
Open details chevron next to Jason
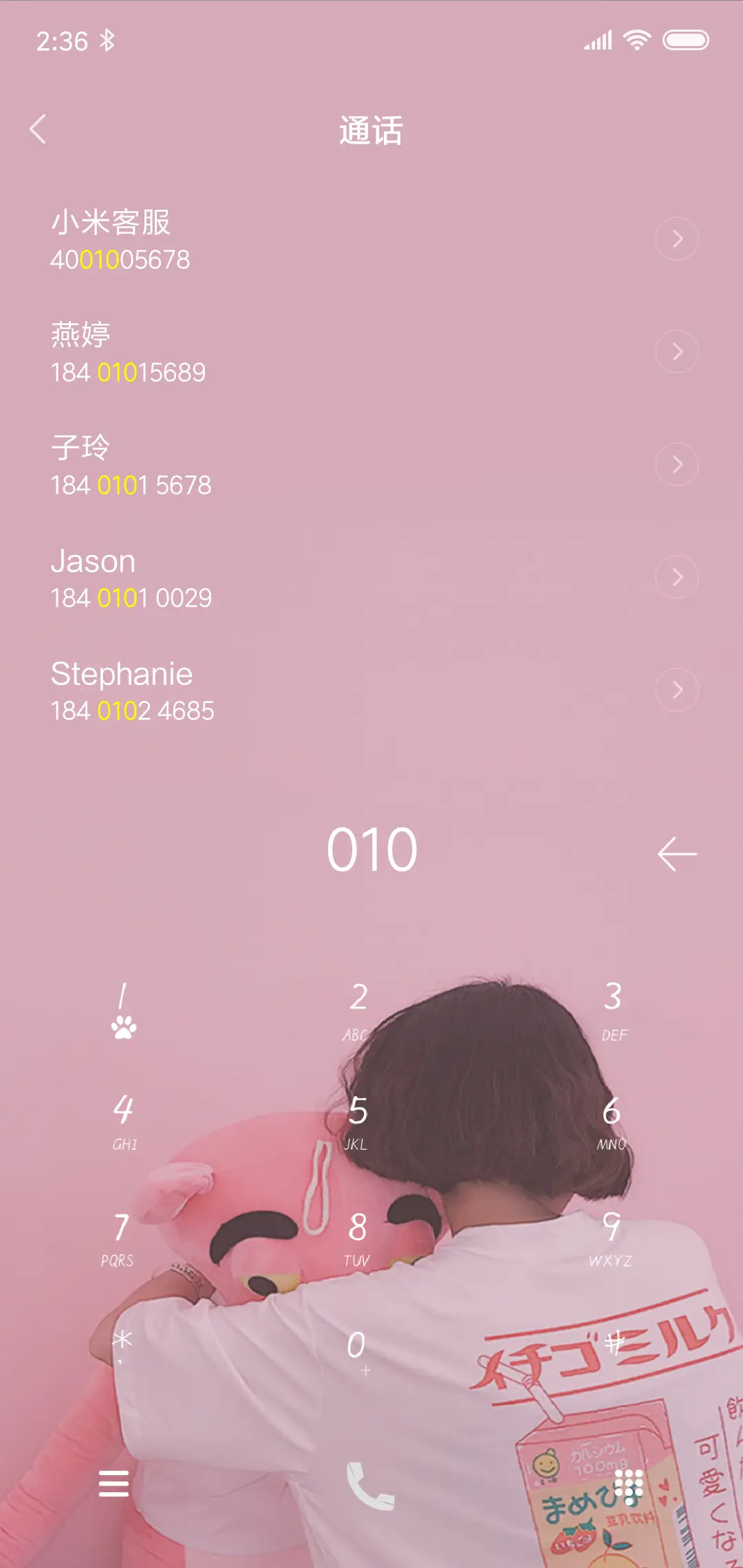(x=677, y=578)
